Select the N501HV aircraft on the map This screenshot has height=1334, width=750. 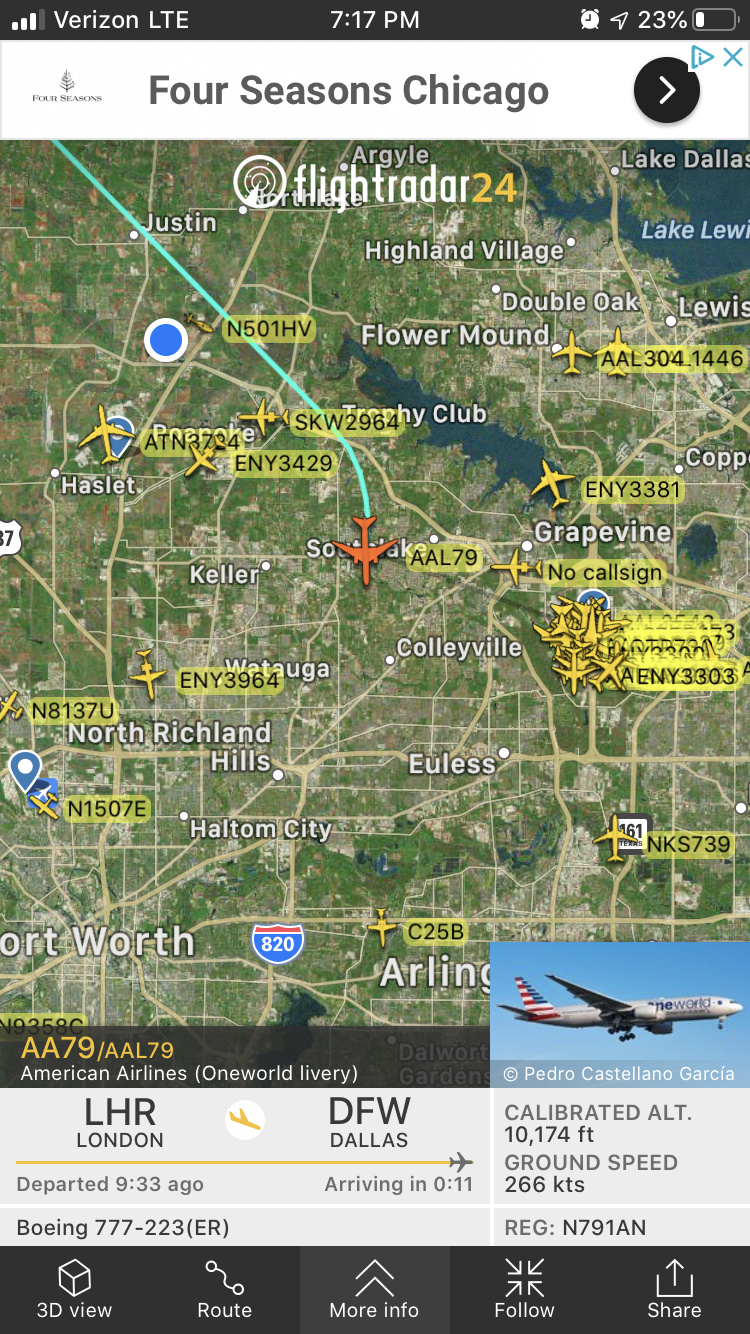click(x=199, y=325)
